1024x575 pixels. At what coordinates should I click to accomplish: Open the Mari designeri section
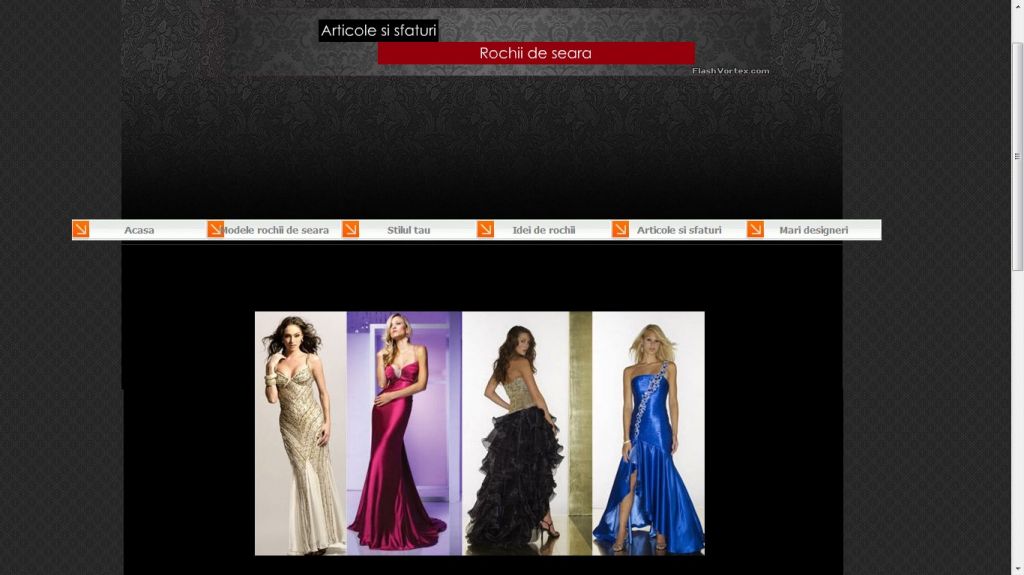point(813,230)
